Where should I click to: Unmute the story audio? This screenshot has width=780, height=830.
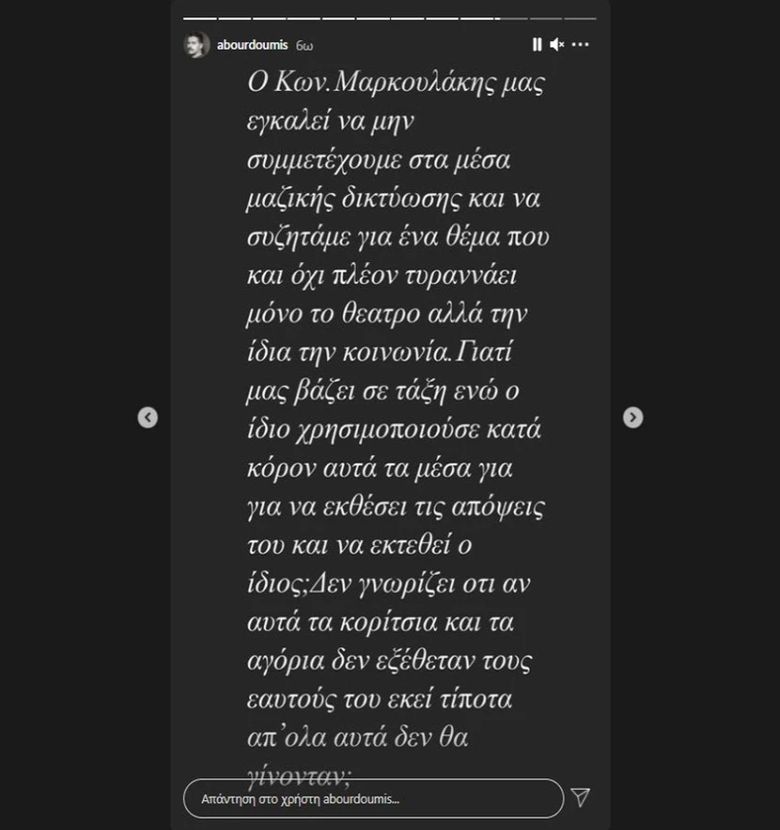558,44
